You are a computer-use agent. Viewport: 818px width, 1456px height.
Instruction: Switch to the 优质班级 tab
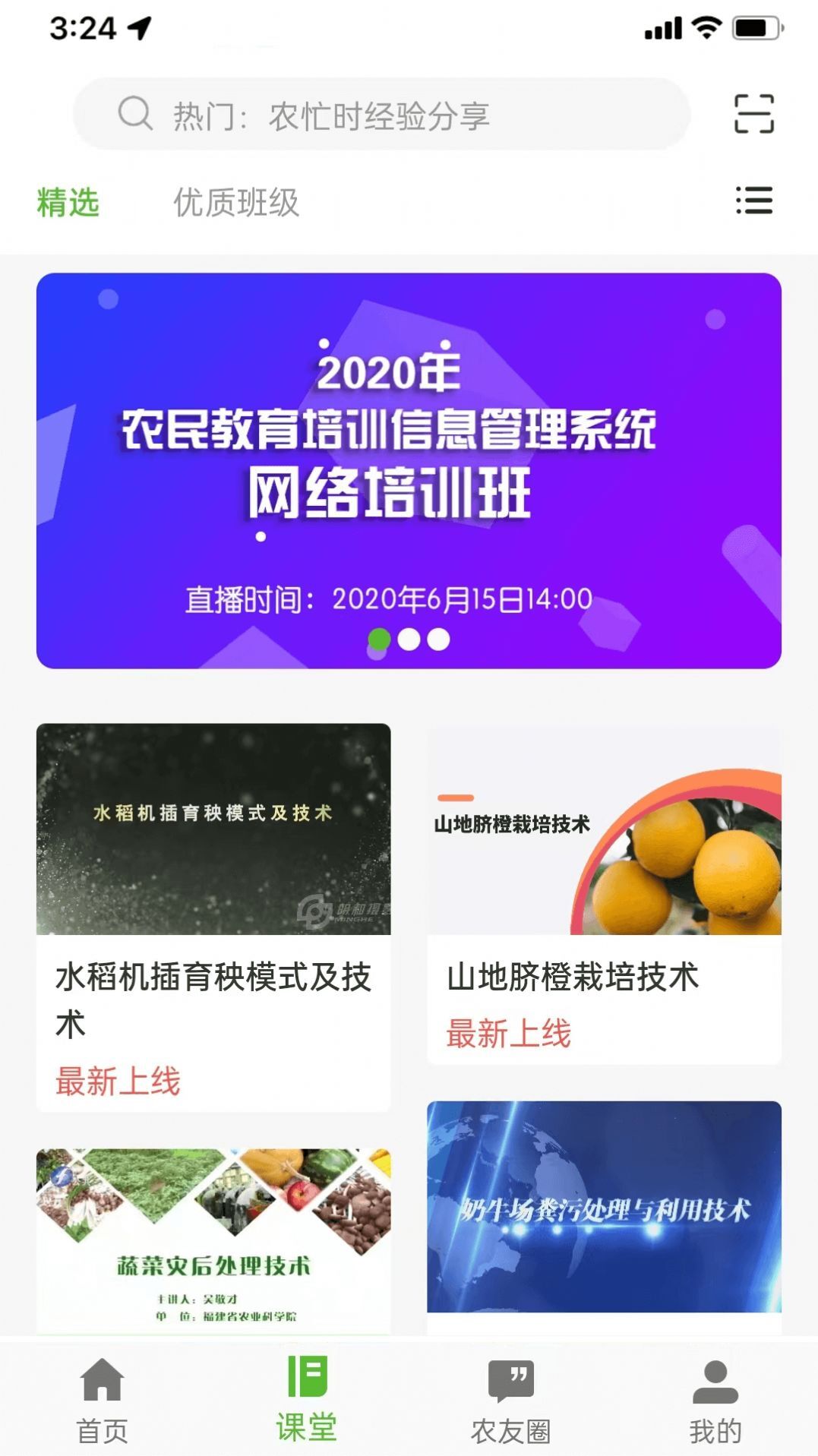coord(236,204)
